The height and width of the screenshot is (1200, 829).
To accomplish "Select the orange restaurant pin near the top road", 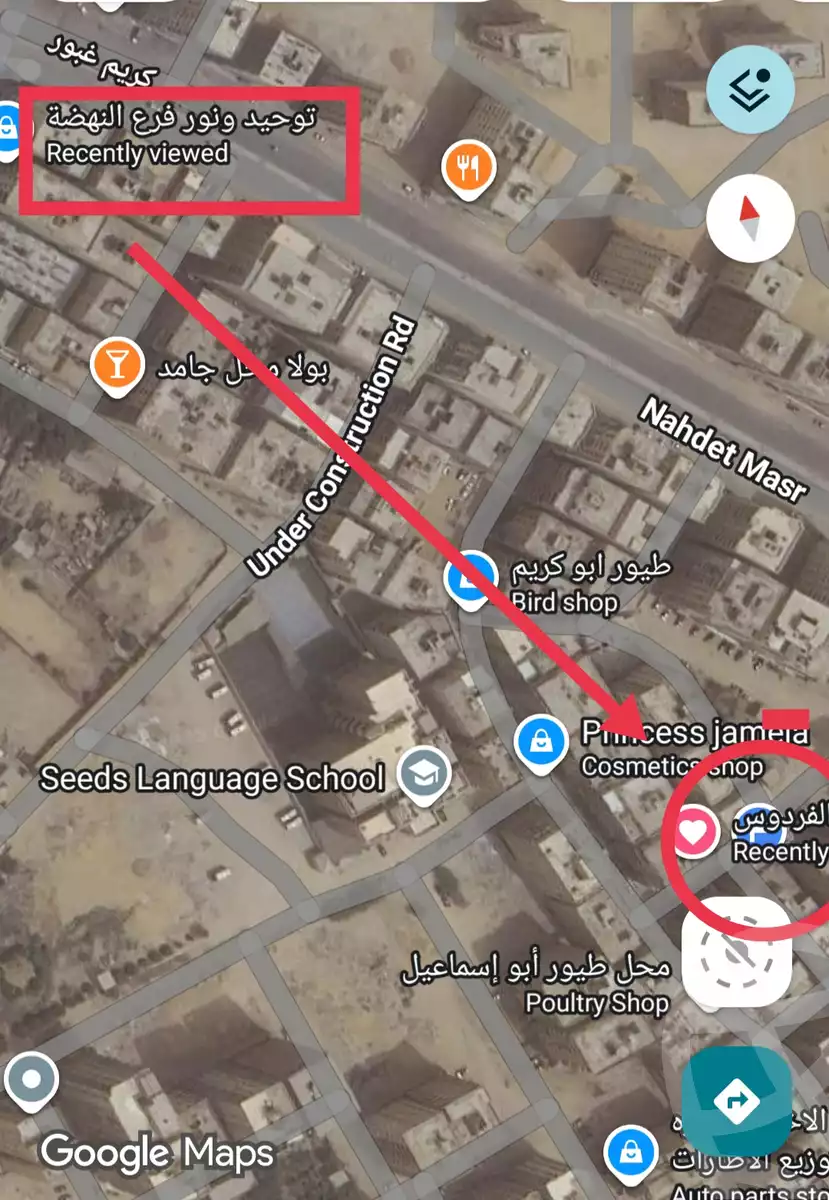I will tap(470, 168).
